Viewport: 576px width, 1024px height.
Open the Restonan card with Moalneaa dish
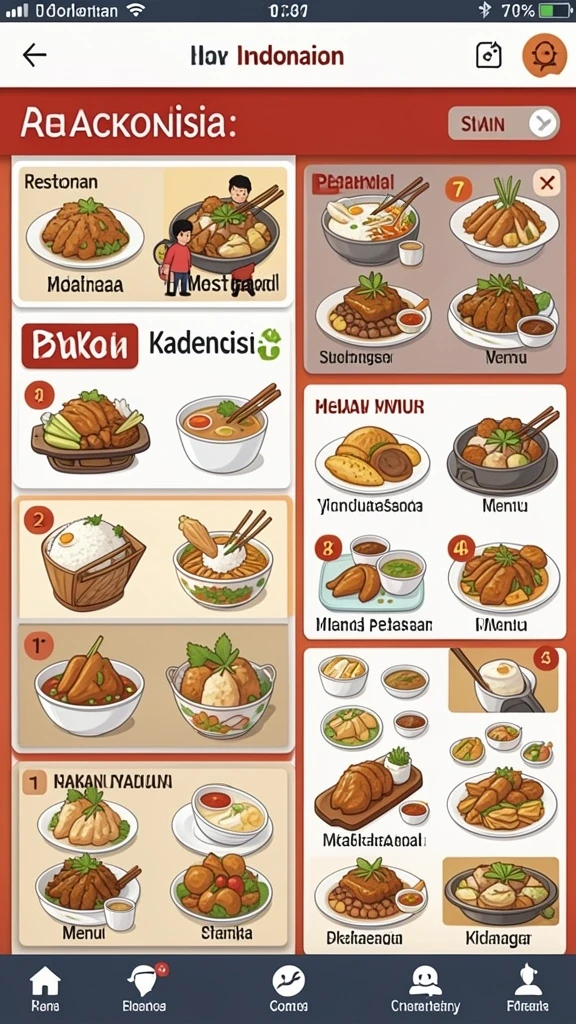point(151,233)
